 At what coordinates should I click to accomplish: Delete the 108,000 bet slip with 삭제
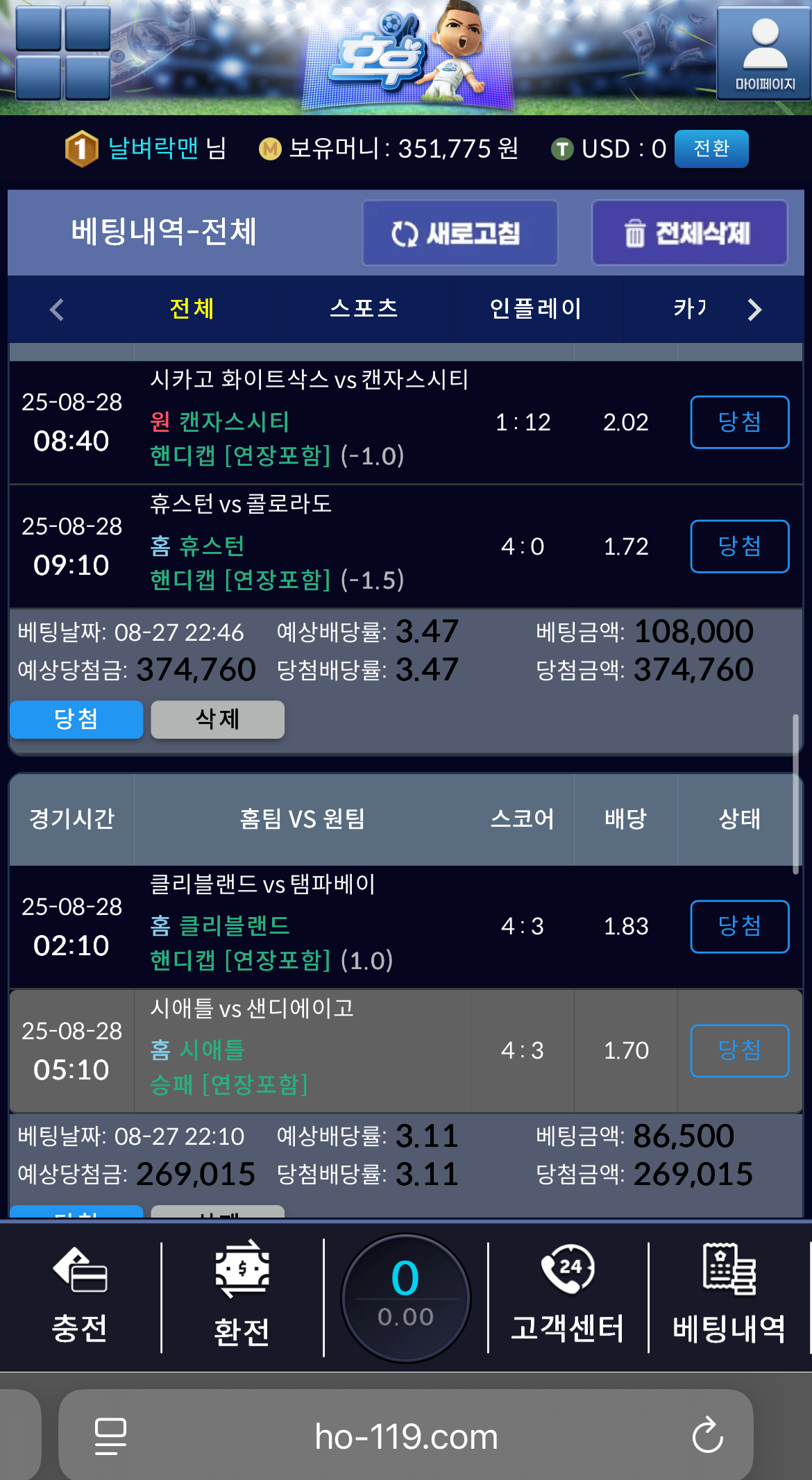point(217,719)
